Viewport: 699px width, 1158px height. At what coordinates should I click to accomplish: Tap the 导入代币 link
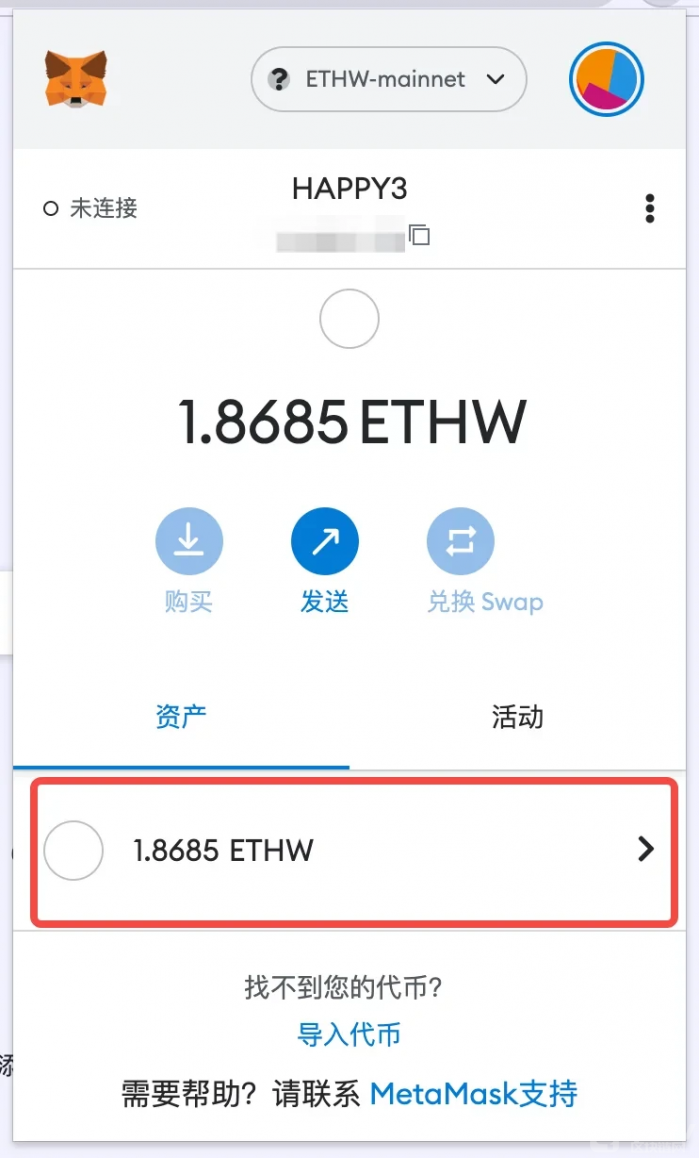[x=349, y=1034]
